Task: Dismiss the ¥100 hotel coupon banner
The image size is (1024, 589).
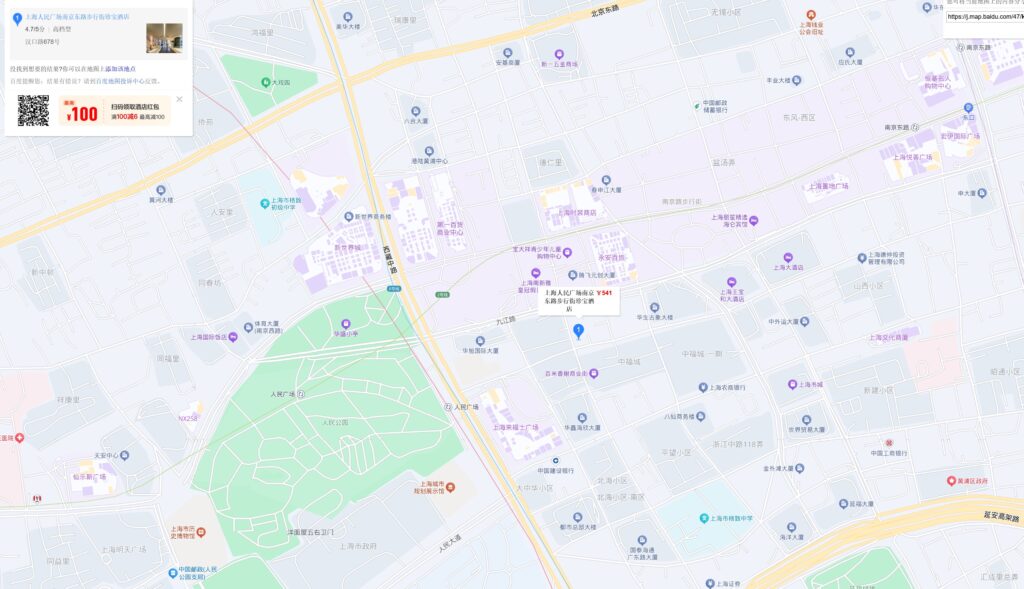Action: [x=179, y=99]
